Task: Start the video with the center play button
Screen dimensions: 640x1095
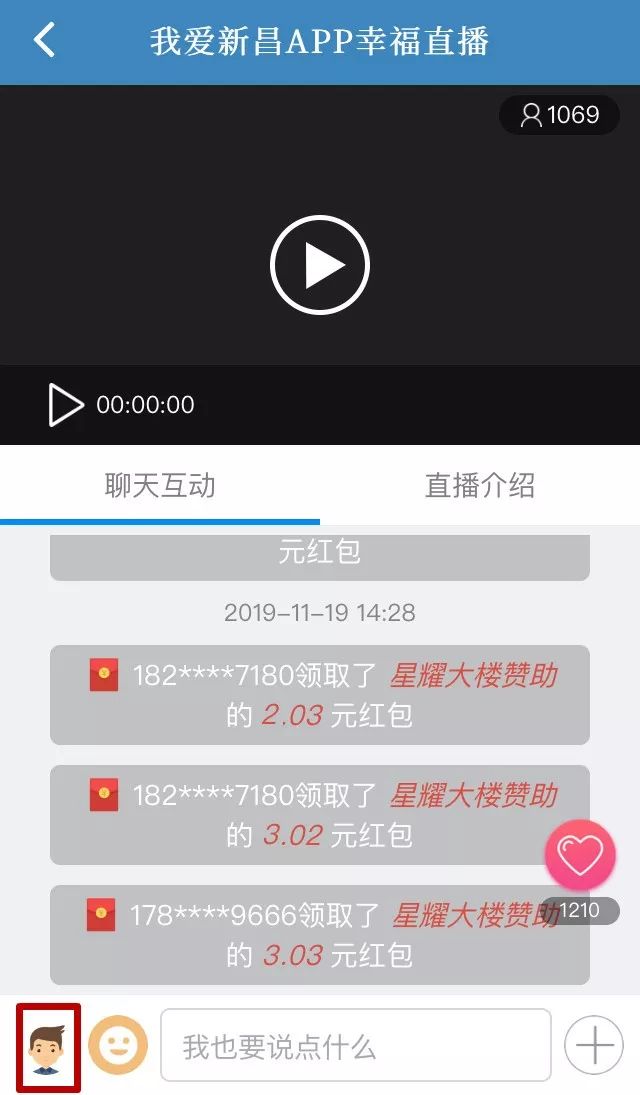Action: [x=320, y=265]
